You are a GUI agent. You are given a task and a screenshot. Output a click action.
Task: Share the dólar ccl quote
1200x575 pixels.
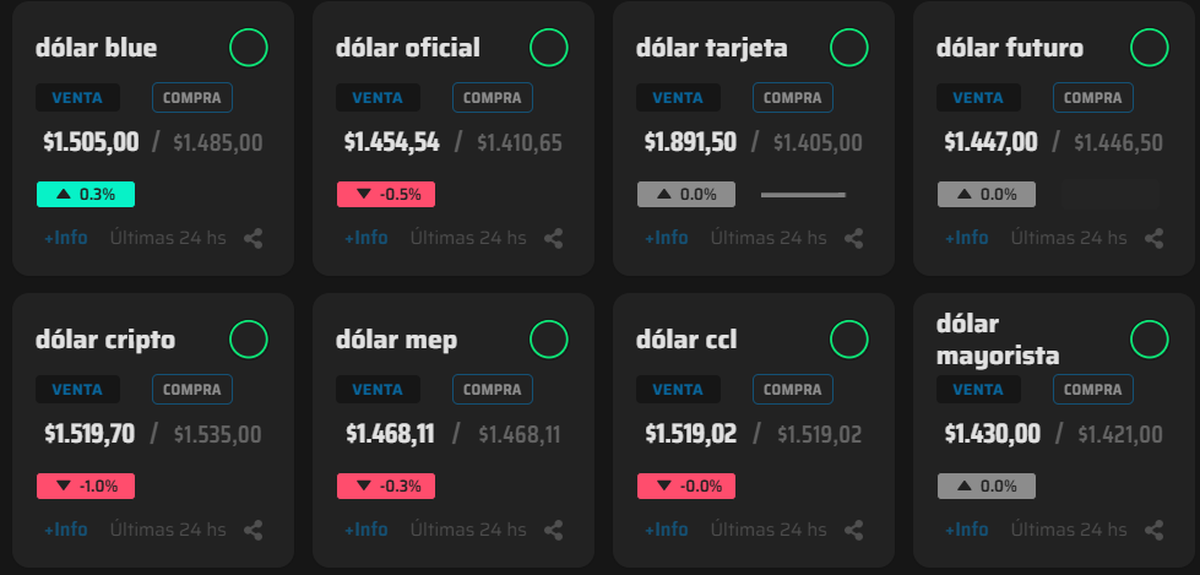[853, 530]
